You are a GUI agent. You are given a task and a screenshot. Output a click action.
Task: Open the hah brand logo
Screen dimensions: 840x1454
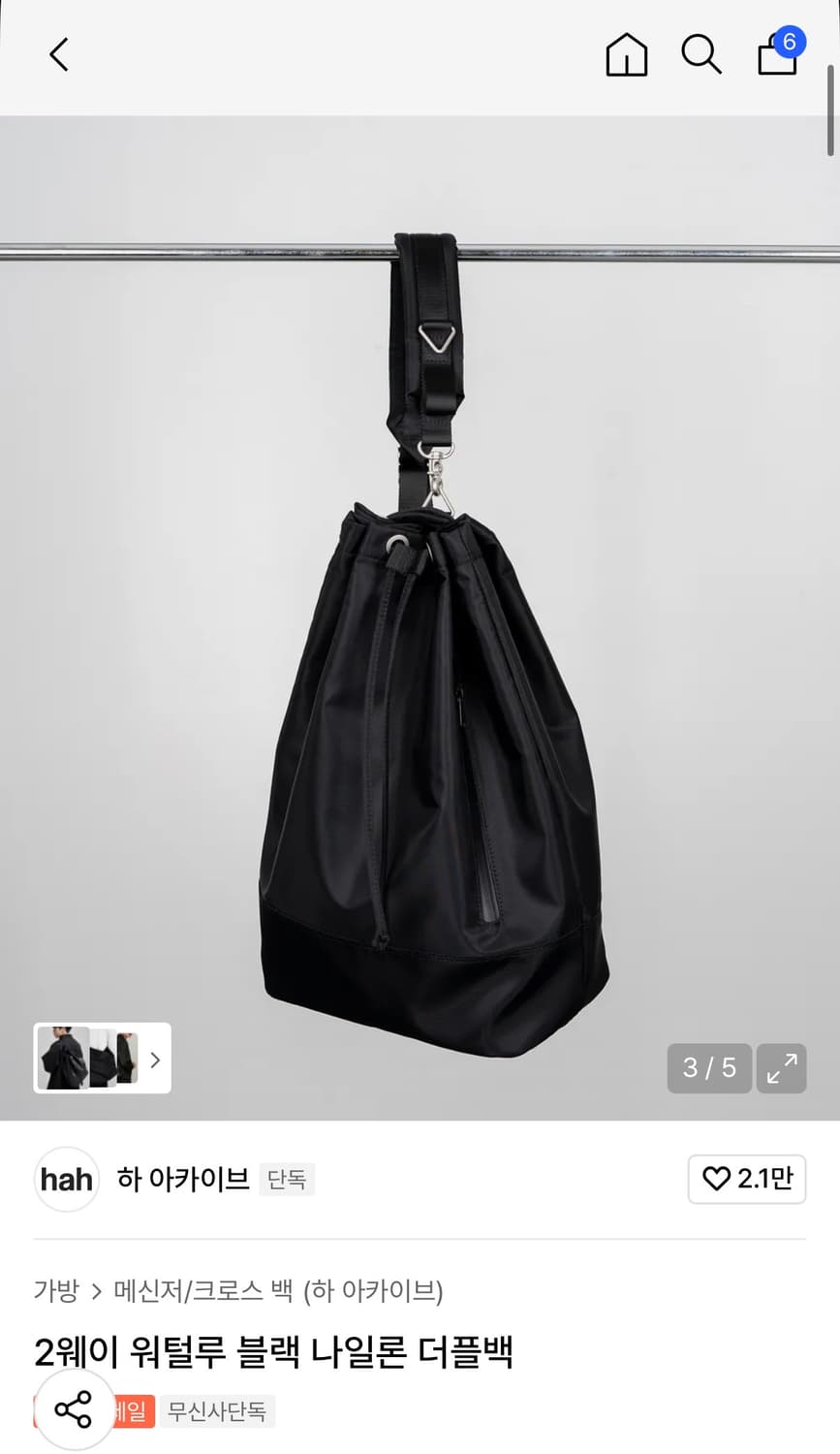point(66,1180)
